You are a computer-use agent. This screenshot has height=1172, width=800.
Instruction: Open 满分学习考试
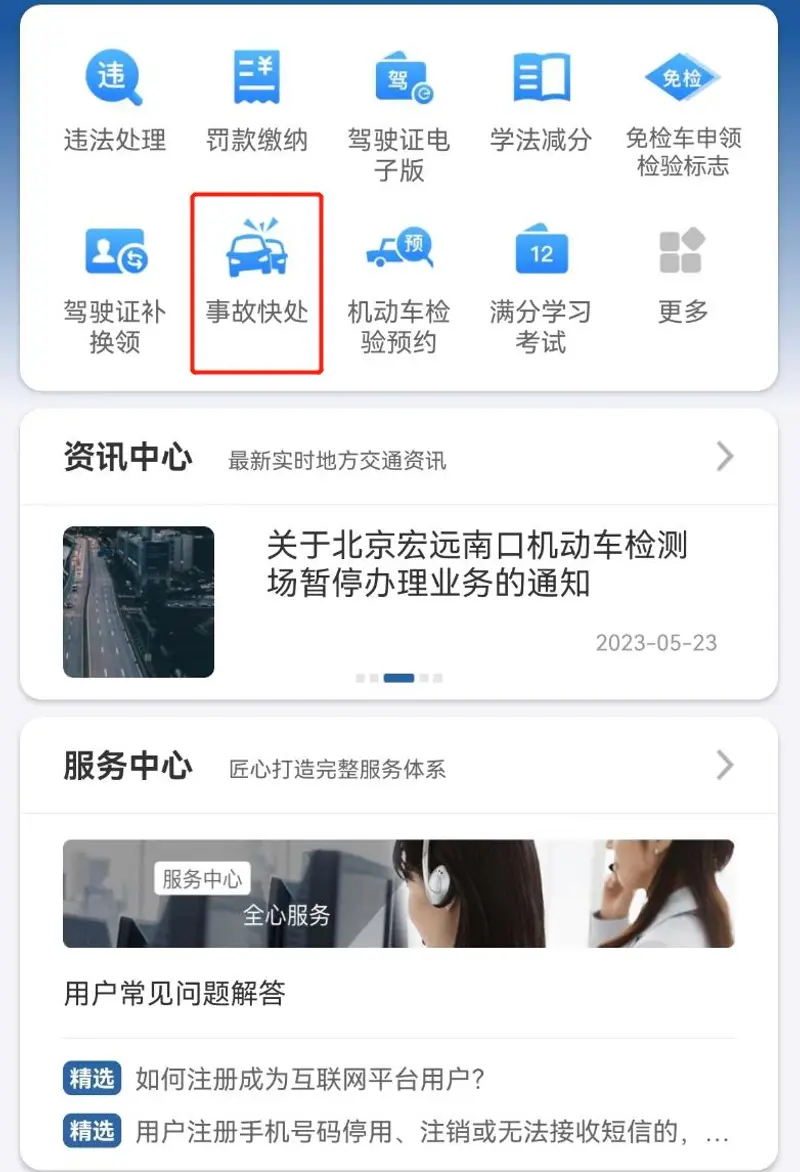pyautogui.click(x=541, y=285)
